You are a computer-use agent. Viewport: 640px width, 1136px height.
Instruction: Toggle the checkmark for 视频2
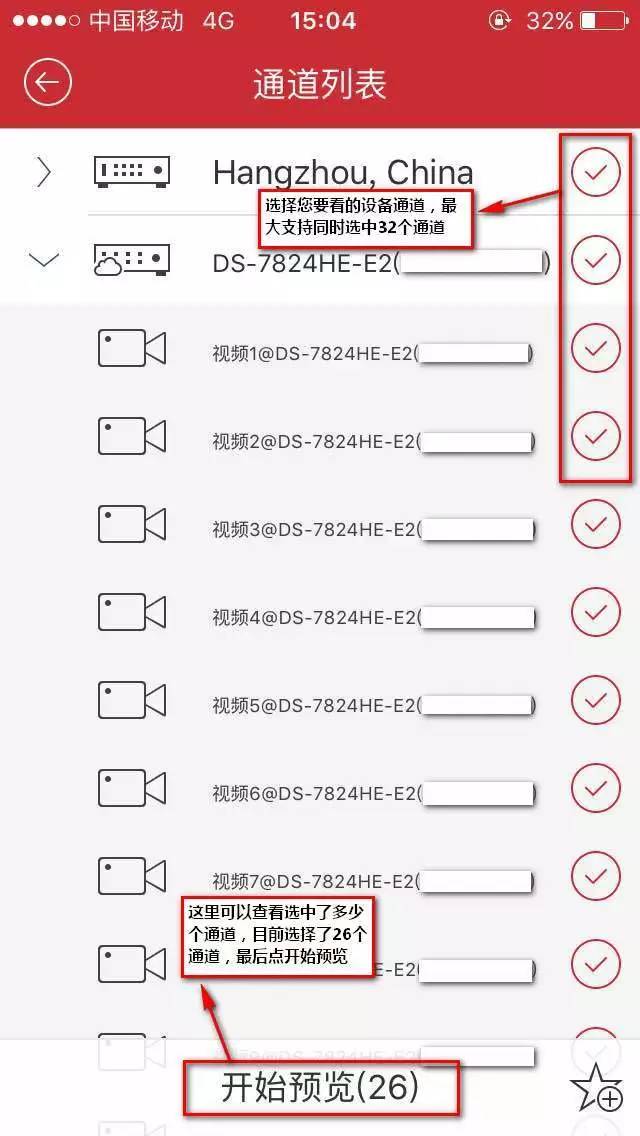(x=595, y=436)
